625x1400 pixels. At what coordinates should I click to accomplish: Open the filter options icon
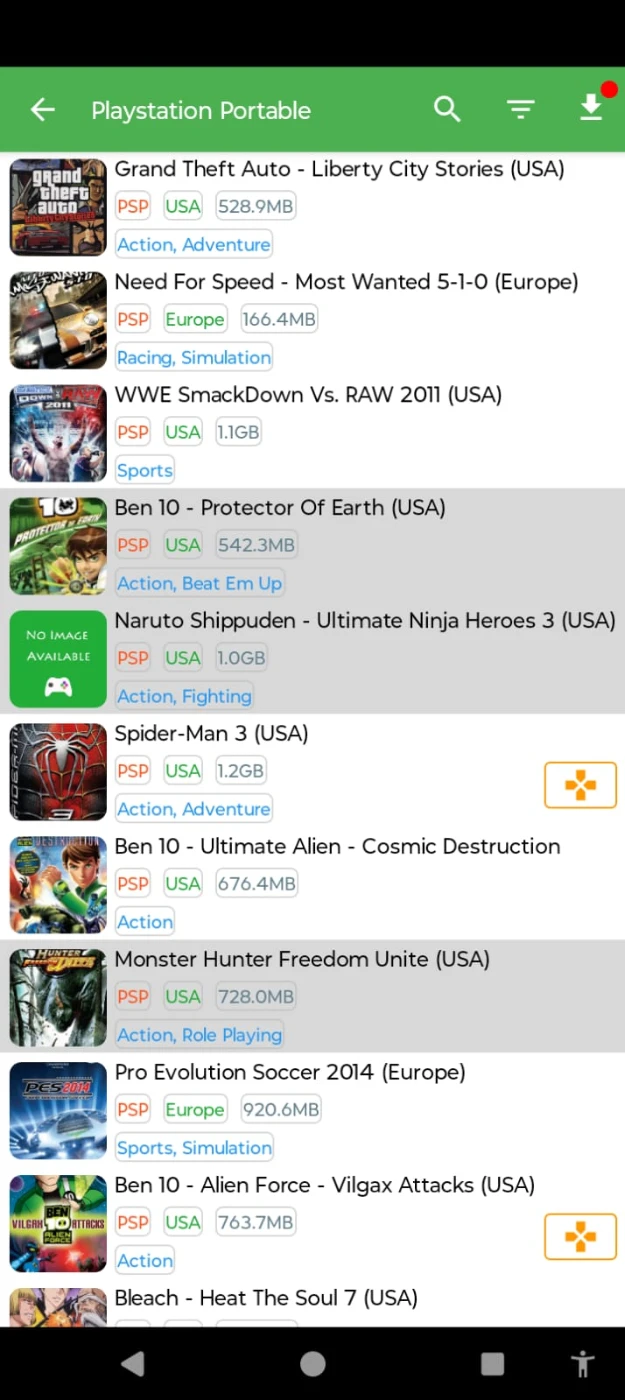click(520, 110)
